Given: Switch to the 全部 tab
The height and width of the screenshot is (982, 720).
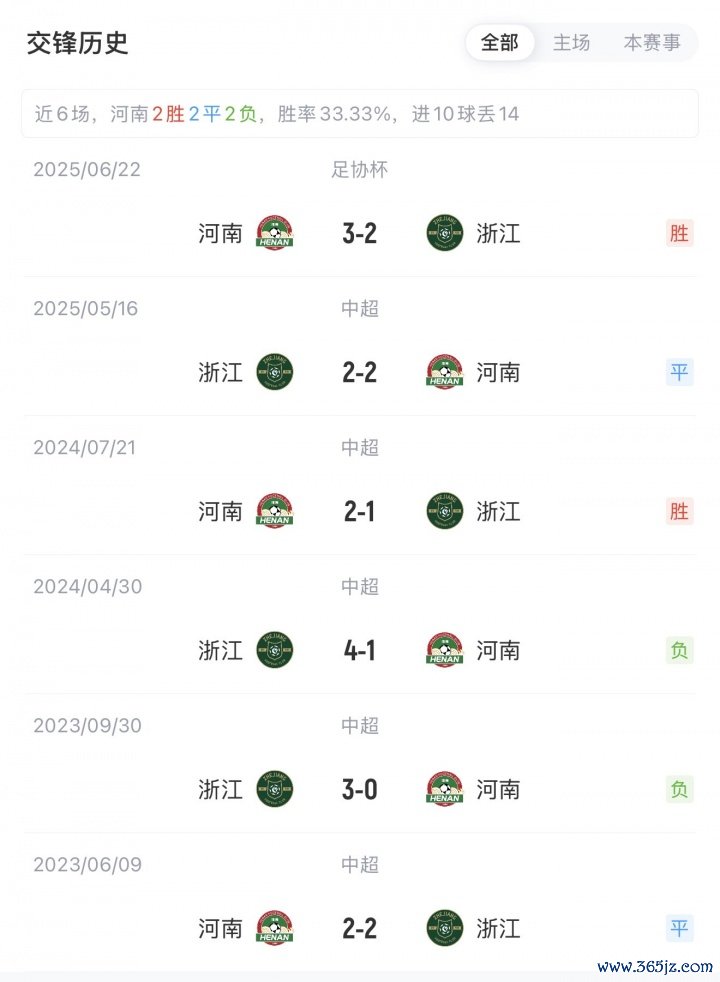Looking at the screenshot, I should 500,43.
